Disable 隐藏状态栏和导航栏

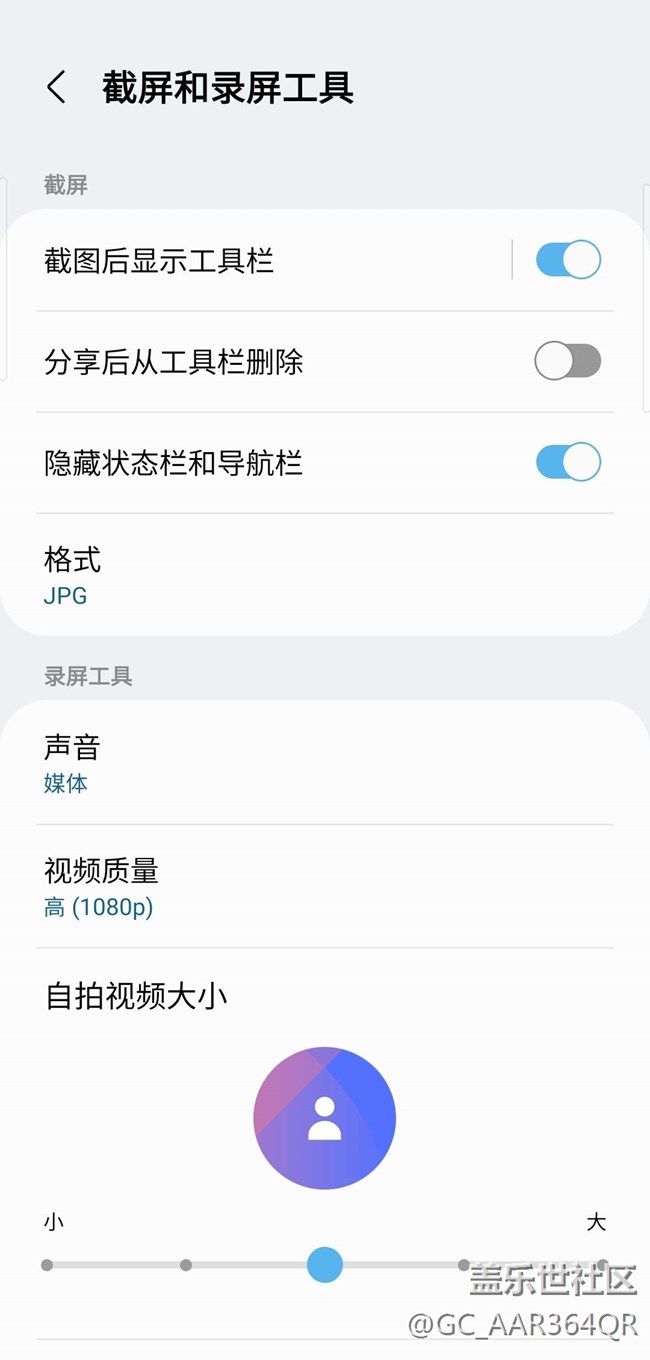point(568,462)
